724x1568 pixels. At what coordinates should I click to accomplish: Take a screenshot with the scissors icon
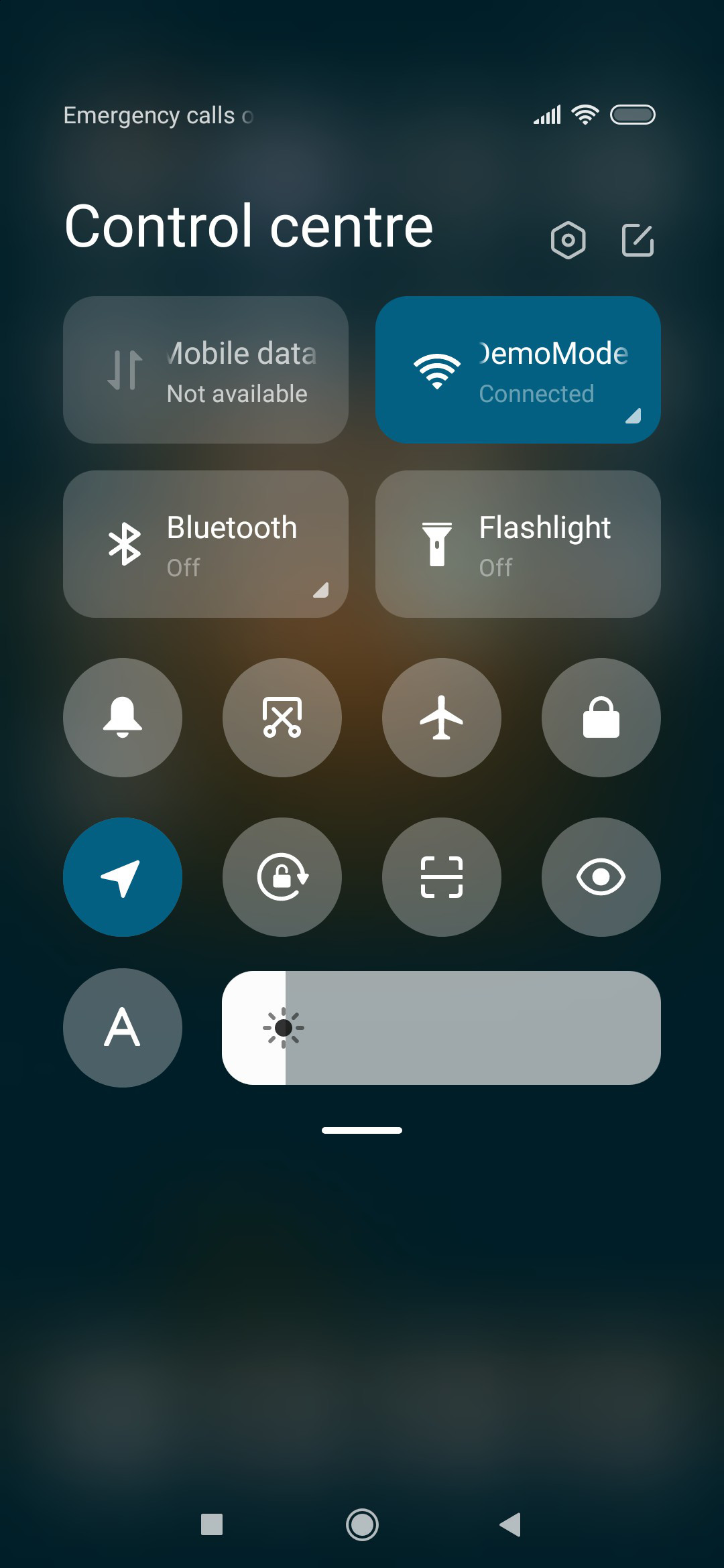pyautogui.click(x=282, y=718)
